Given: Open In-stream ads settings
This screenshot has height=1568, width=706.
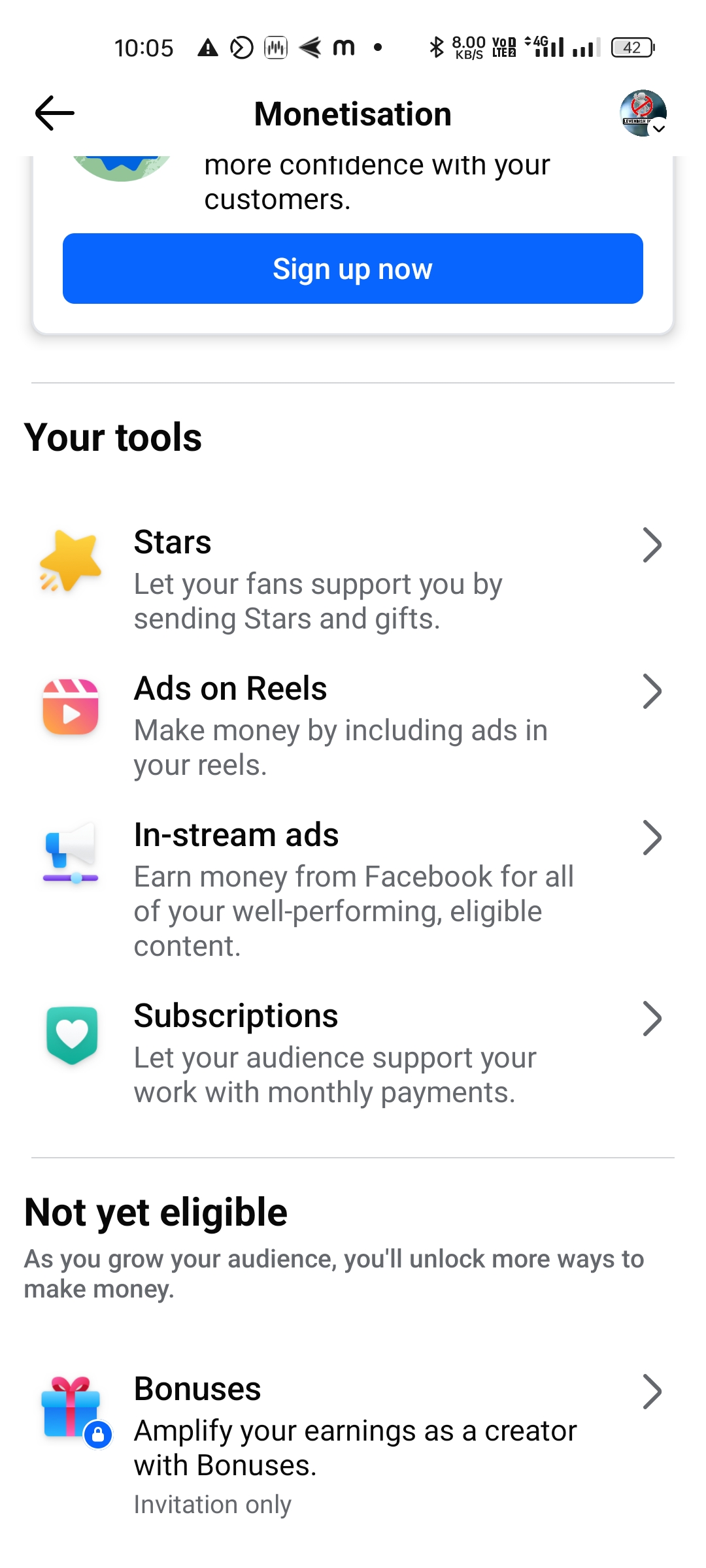Looking at the screenshot, I should coord(353,889).
